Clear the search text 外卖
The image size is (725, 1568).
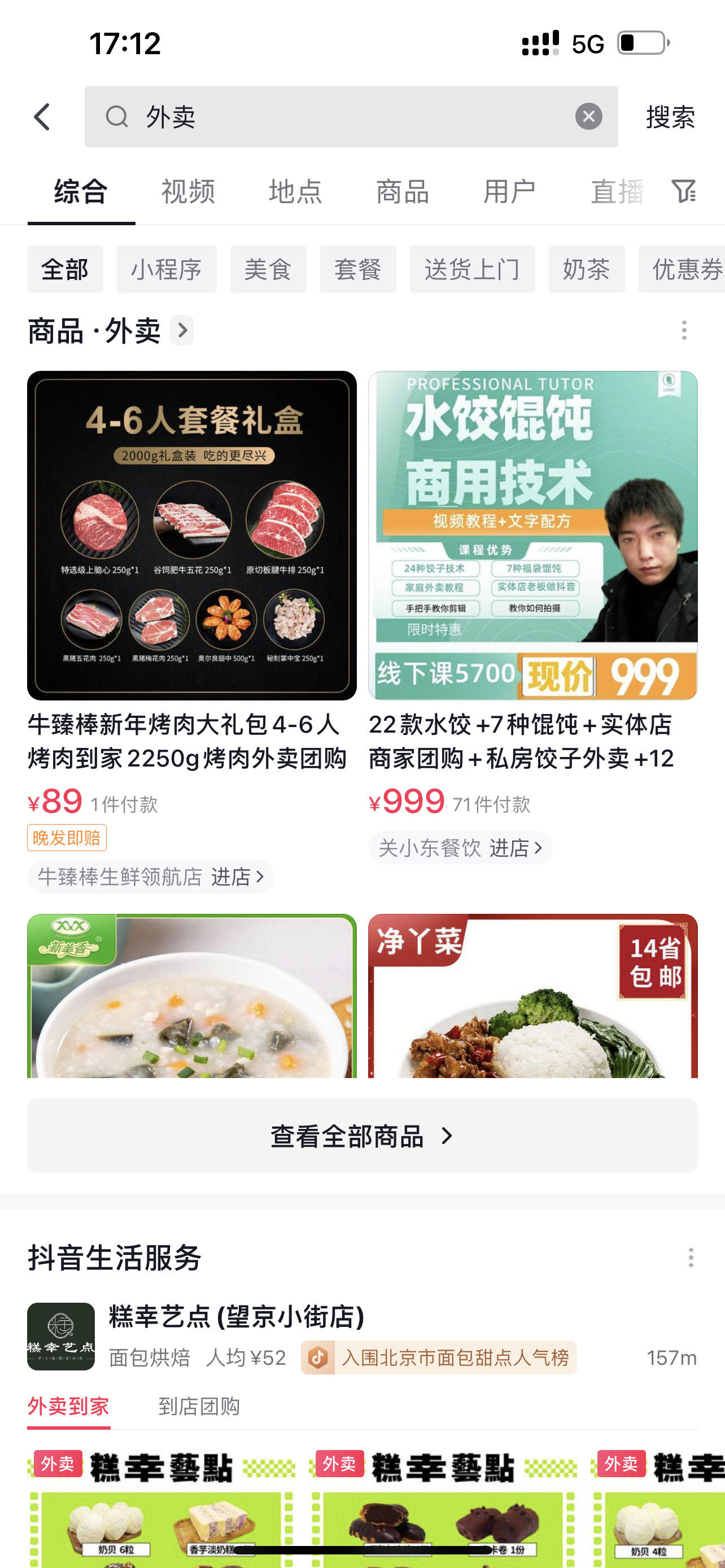pos(588,117)
